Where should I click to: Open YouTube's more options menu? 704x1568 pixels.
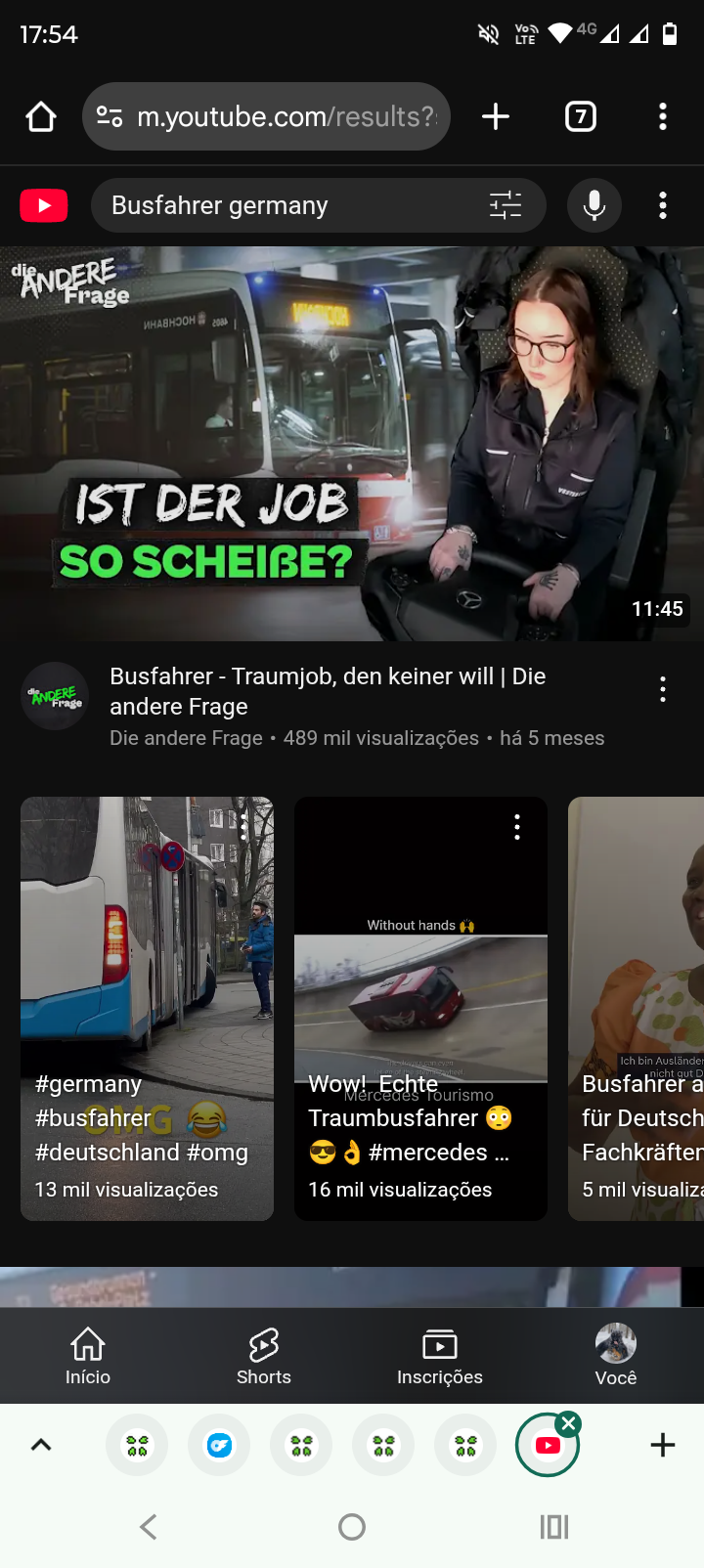[663, 205]
